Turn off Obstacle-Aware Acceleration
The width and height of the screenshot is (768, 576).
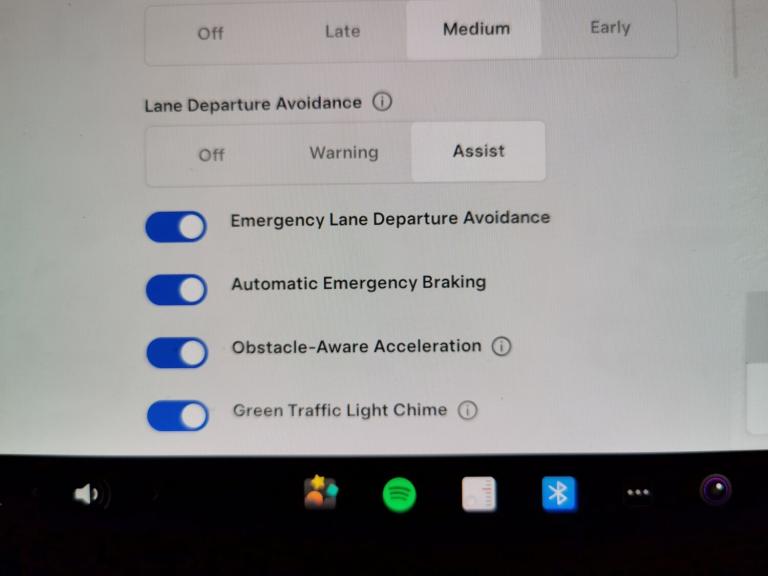tap(177, 352)
